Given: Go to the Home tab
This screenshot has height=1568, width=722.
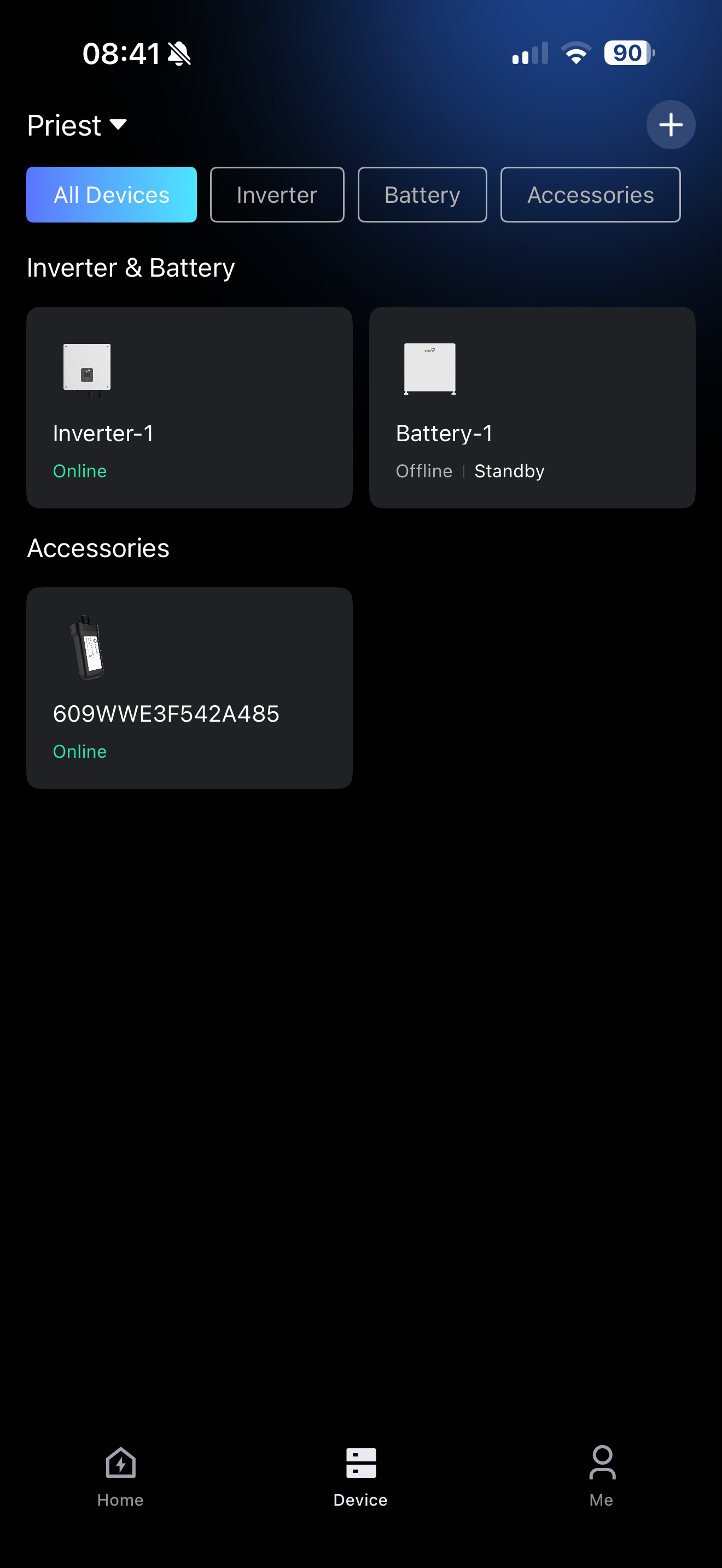Looking at the screenshot, I should pos(120,1476).
